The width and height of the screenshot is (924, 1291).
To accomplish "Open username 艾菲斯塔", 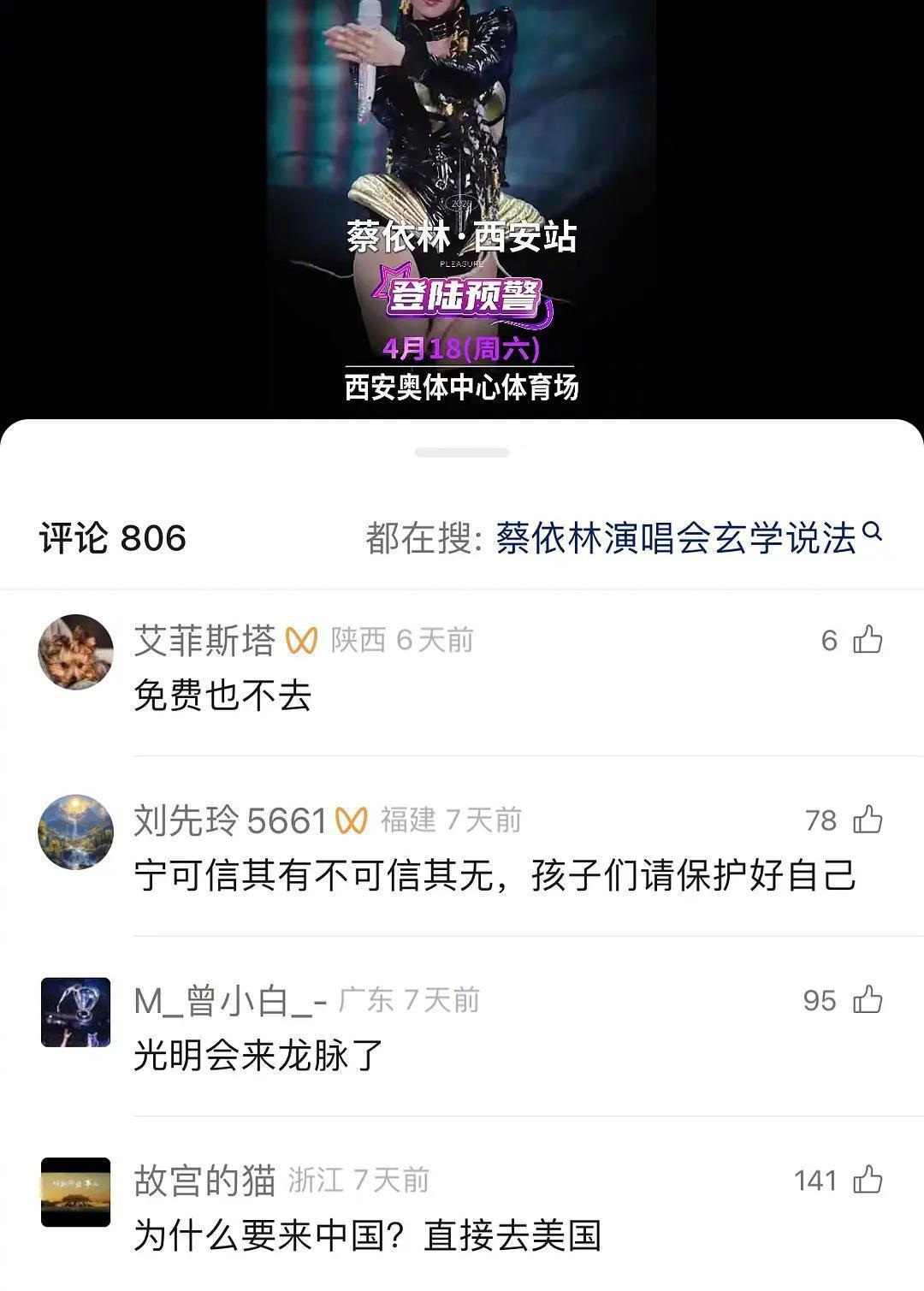I will pyautogui.click(x=204, y=640).
